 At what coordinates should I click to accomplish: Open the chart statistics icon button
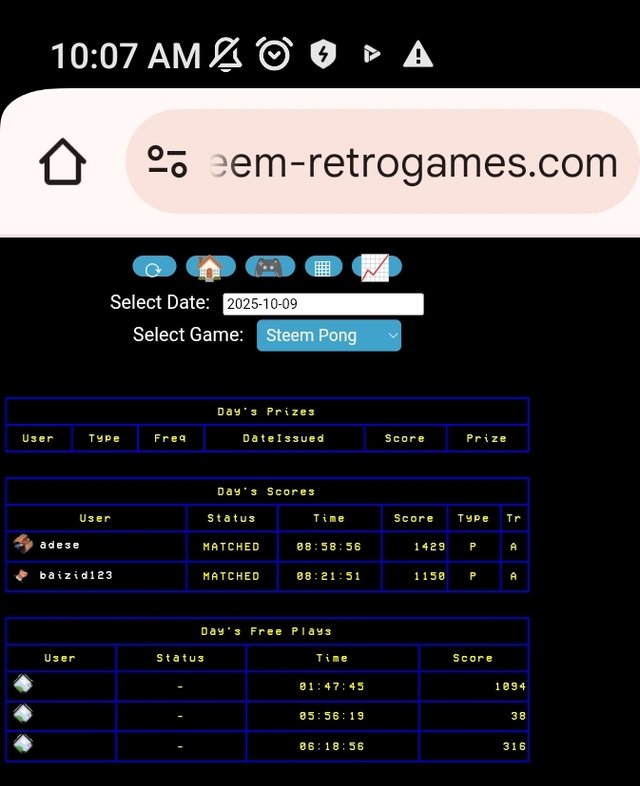[x=376, y=267]
